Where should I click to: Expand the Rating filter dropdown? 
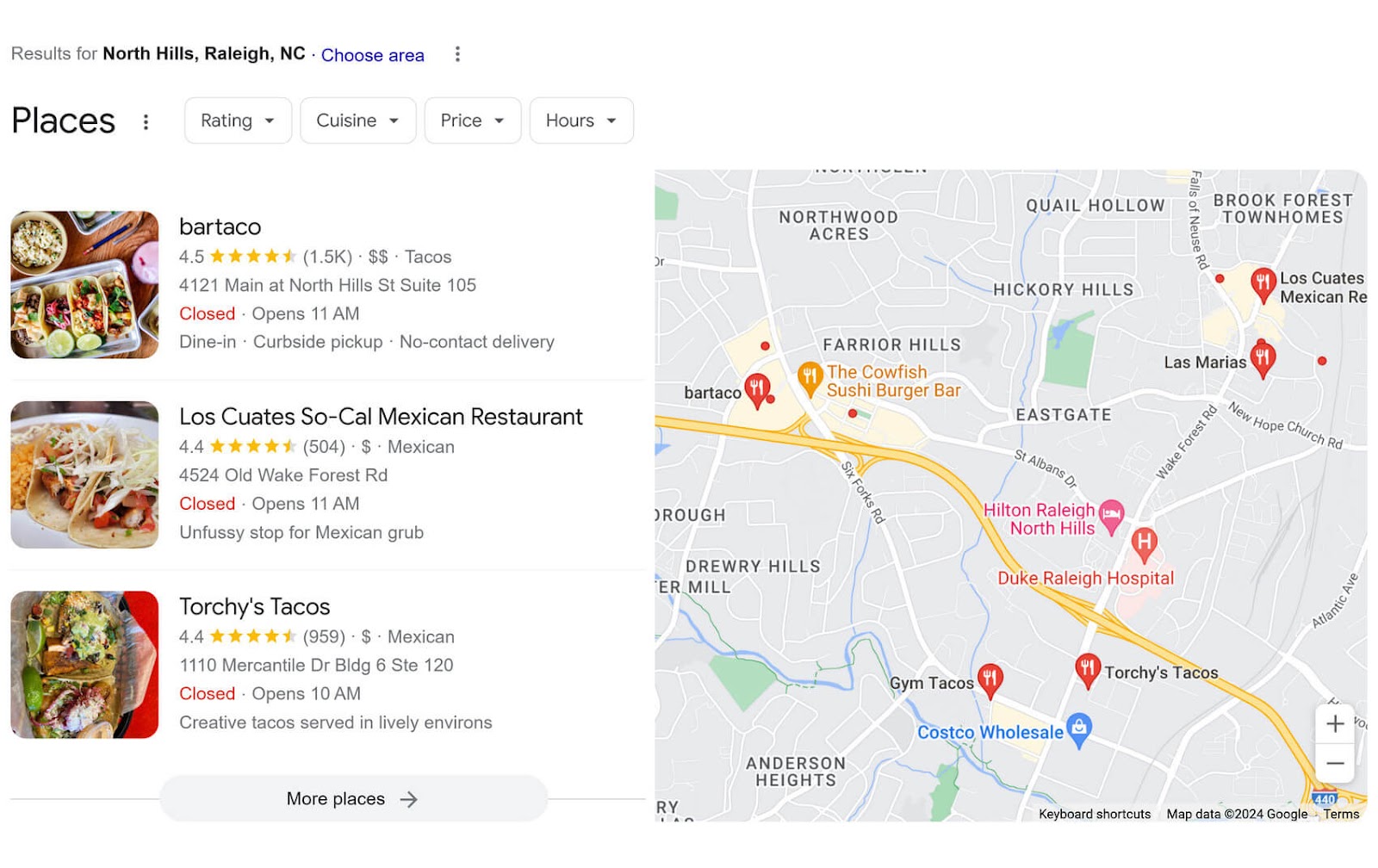click(238, 121)
